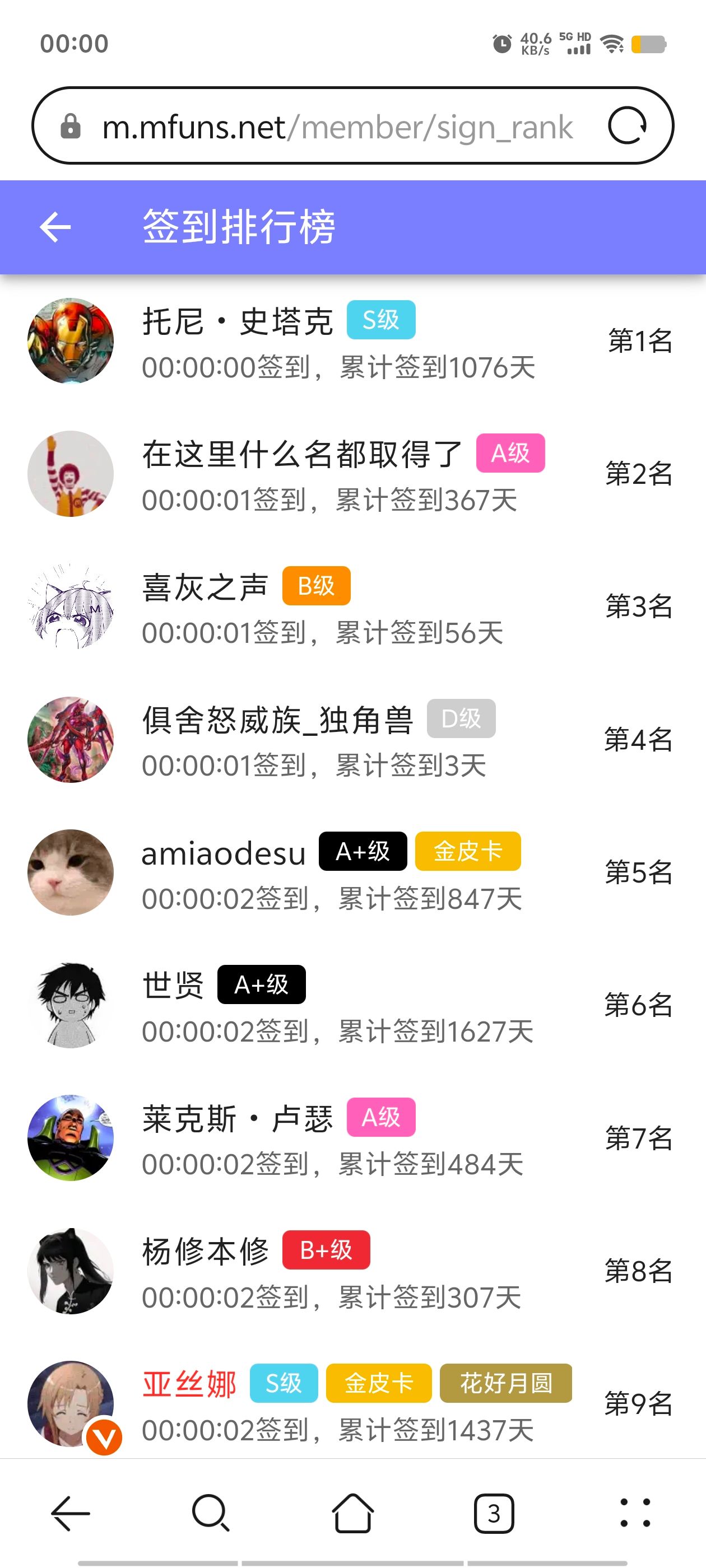Viewport: 706px width, 1568px height.
Task: Go back from the 签到排行榜 page
Action: click(55, 227)
